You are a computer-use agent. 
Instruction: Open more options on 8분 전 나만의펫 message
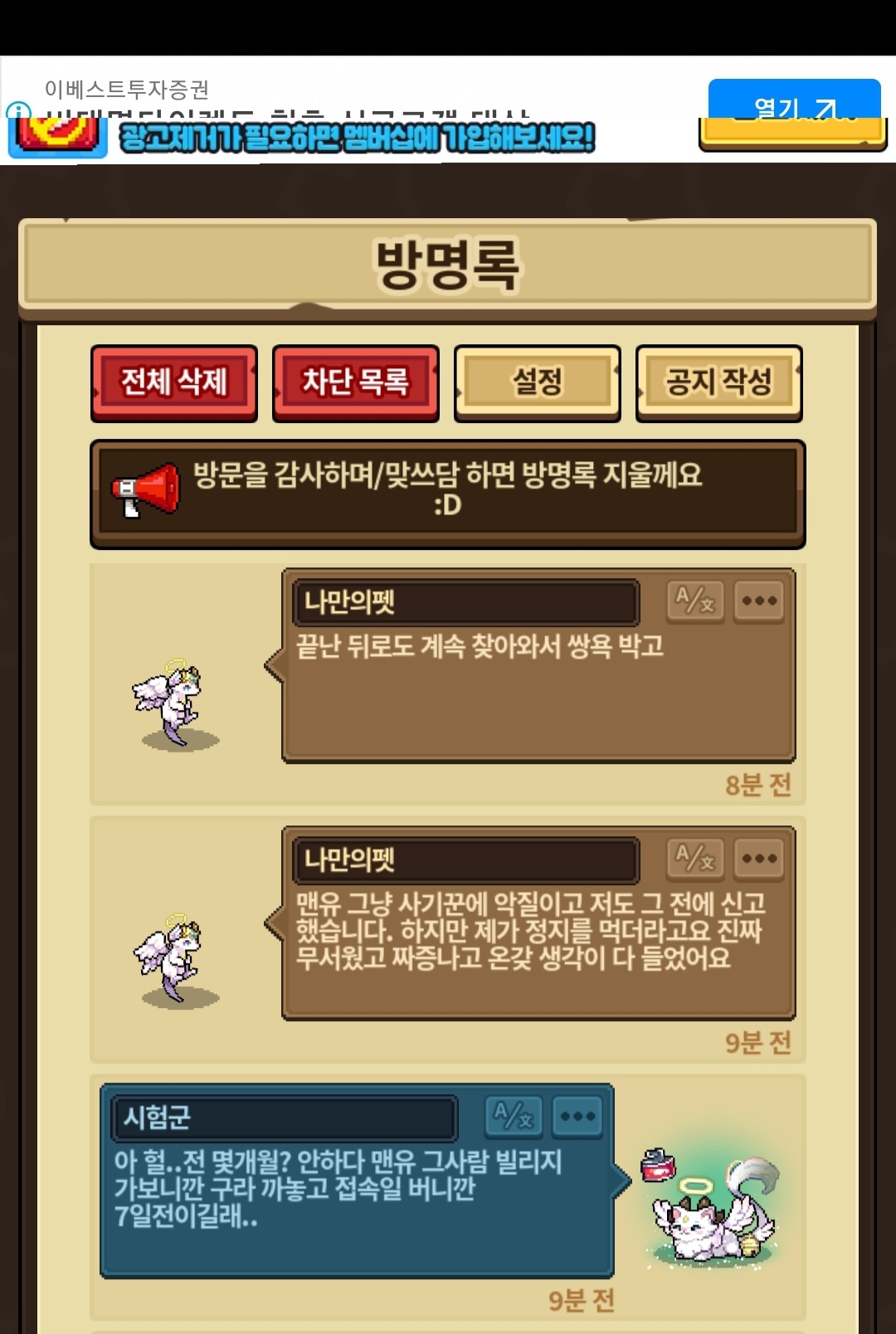pyautogui.click(x=759, y=601)
